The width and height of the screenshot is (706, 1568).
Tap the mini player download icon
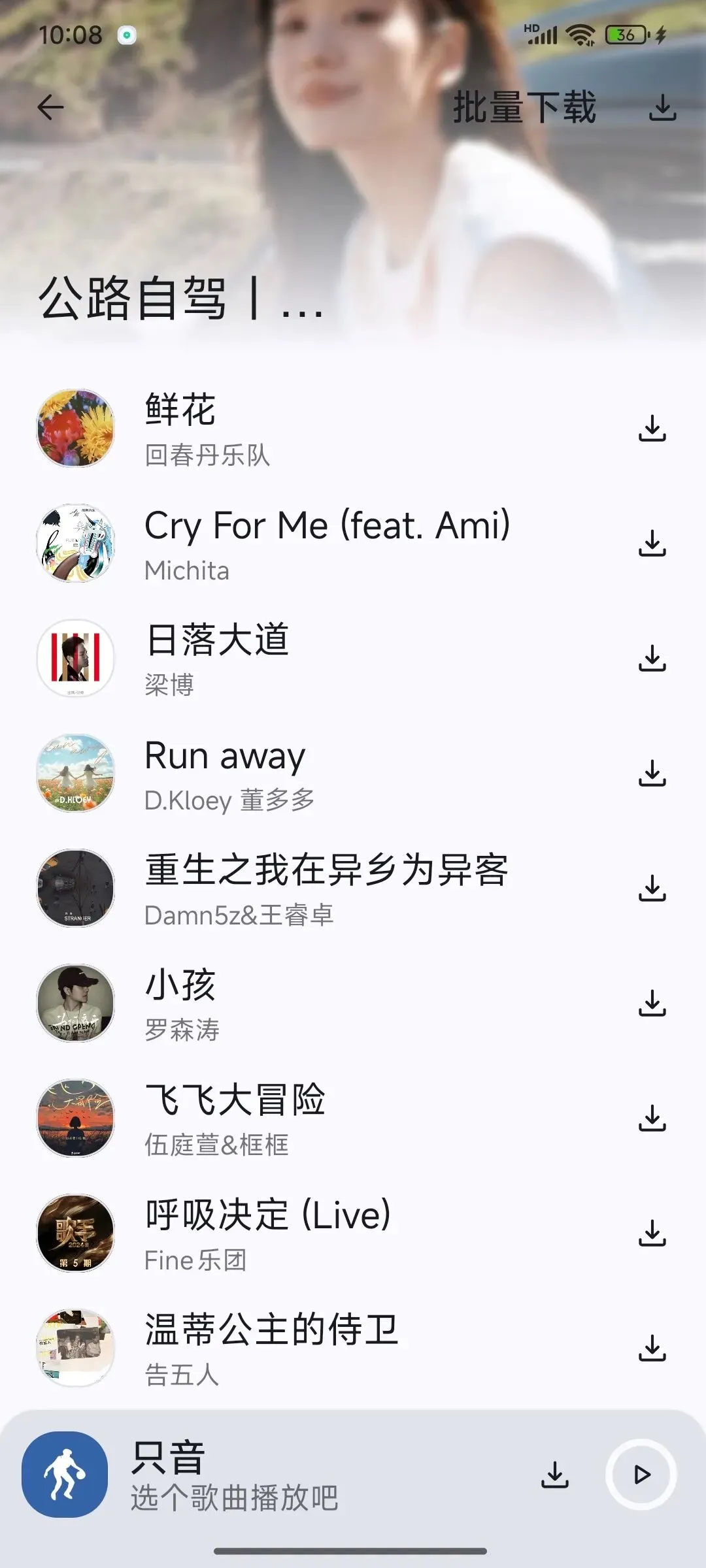tap(555, 1475)
